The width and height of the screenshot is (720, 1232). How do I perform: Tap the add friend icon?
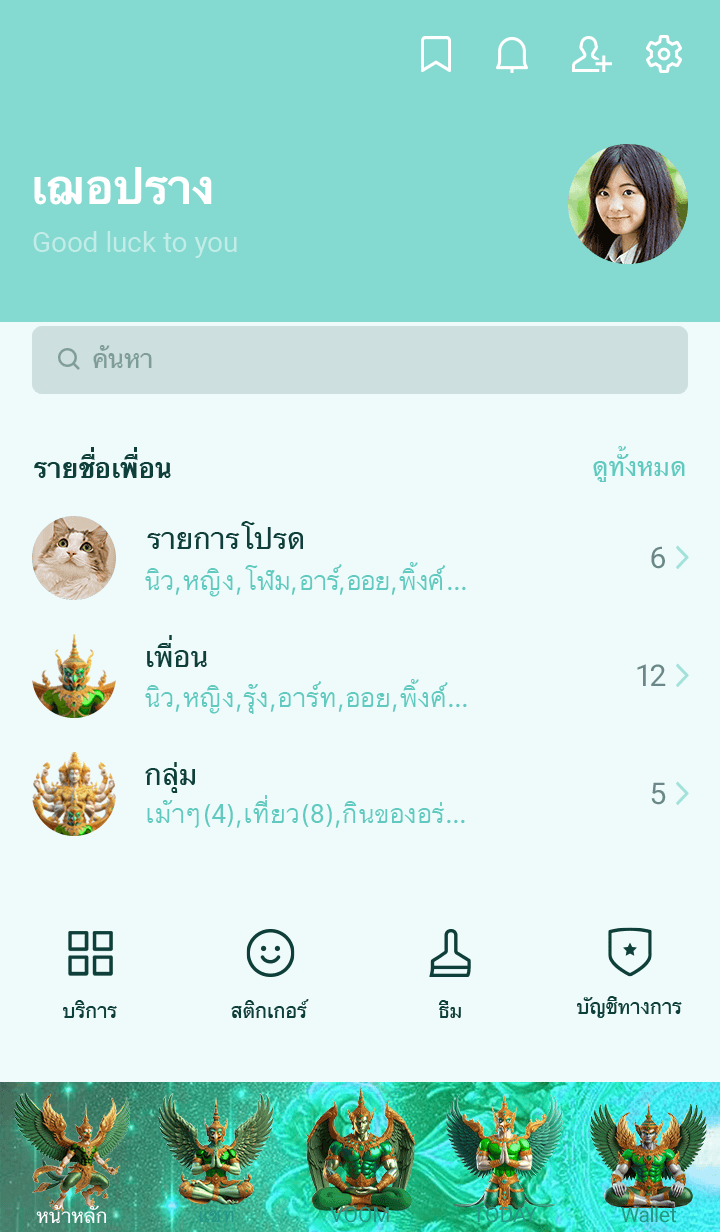(x=590, y=55)
